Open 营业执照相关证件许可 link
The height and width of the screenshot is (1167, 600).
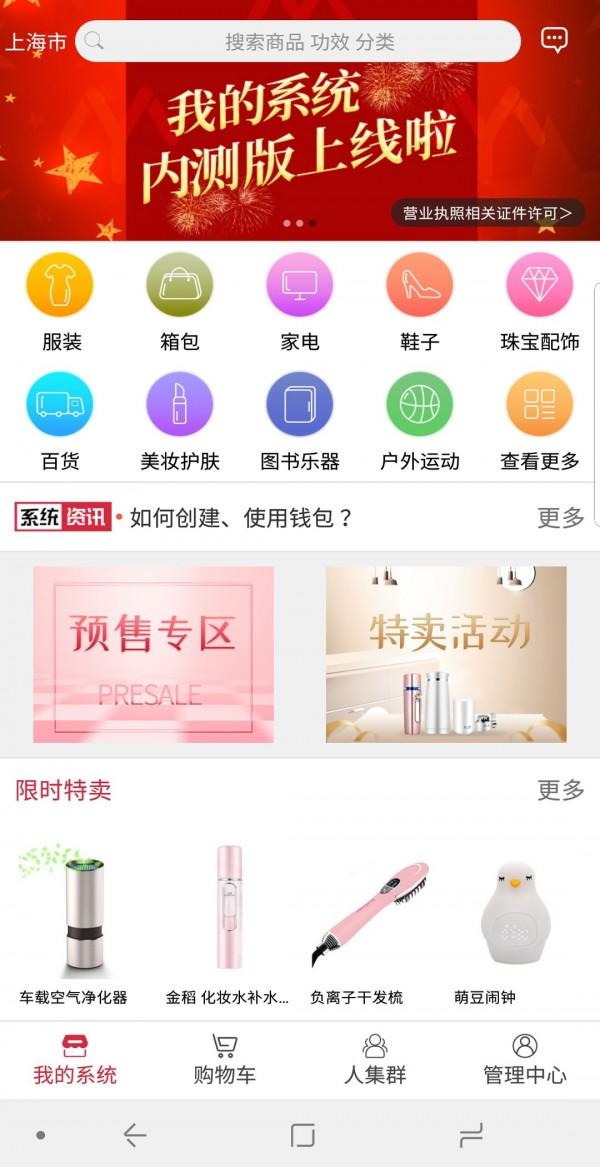pyautogui.click(x=487, y=214)
